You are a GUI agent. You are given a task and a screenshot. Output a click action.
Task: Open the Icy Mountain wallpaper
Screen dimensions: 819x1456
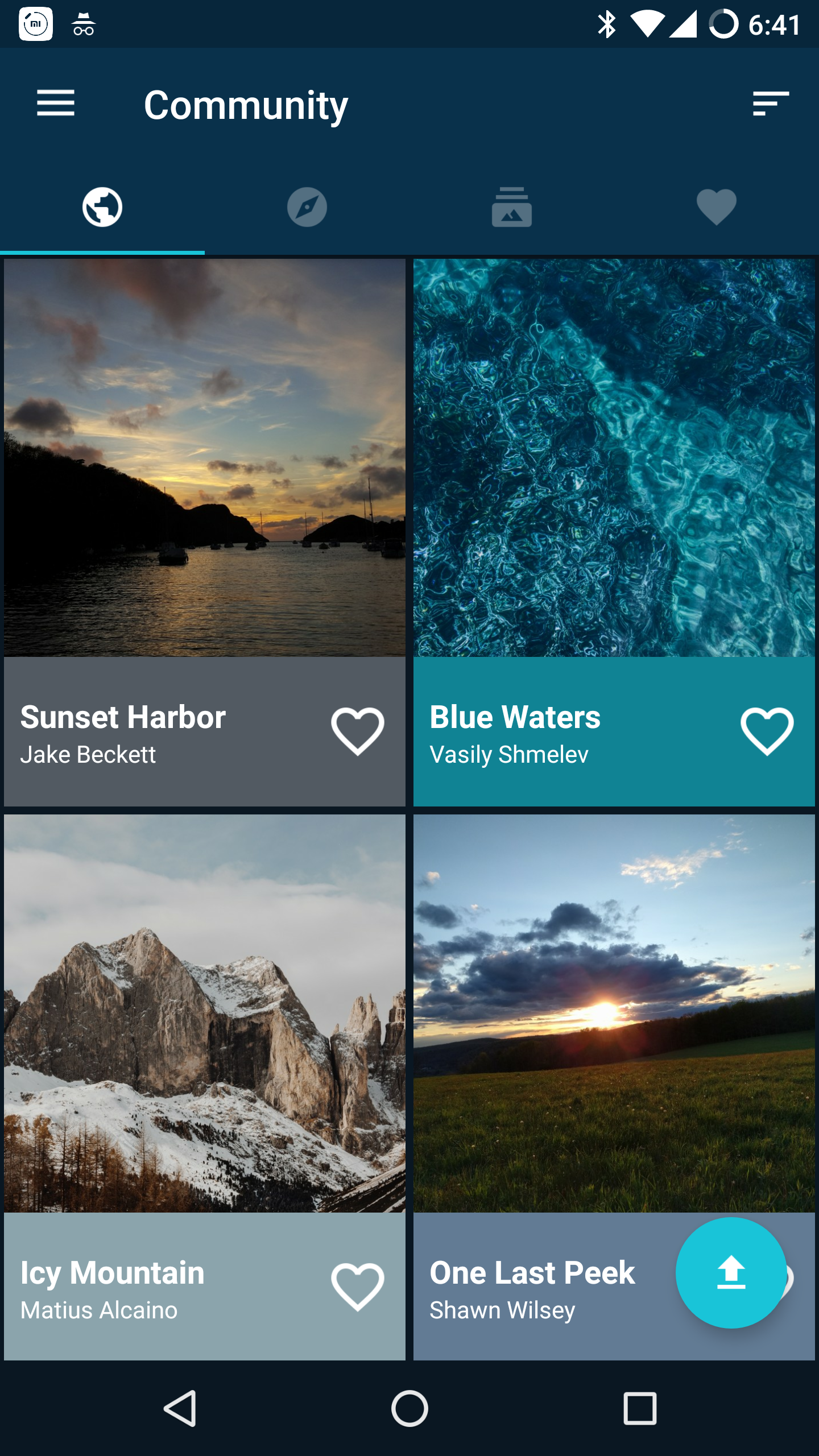pos(205,1012)
